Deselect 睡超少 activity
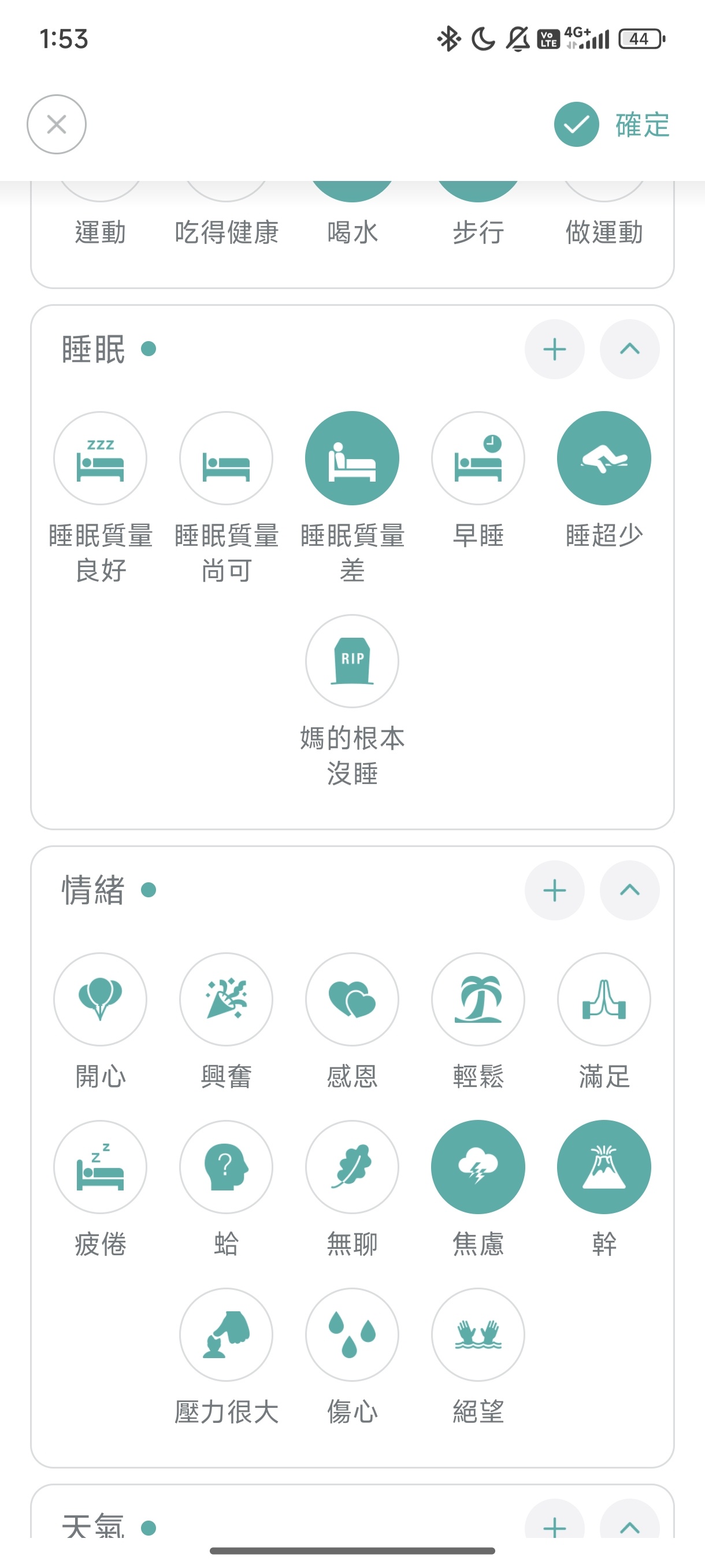Screen dimensions: 705x1568 604,458
